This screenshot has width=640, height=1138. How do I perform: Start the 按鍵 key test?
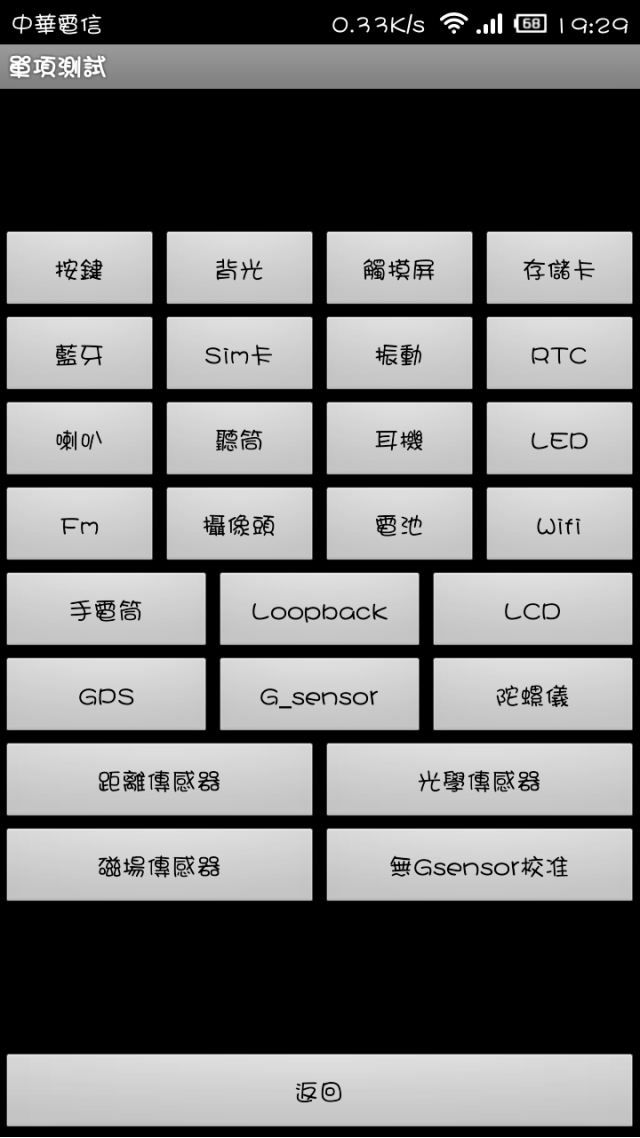coord(80,268)
